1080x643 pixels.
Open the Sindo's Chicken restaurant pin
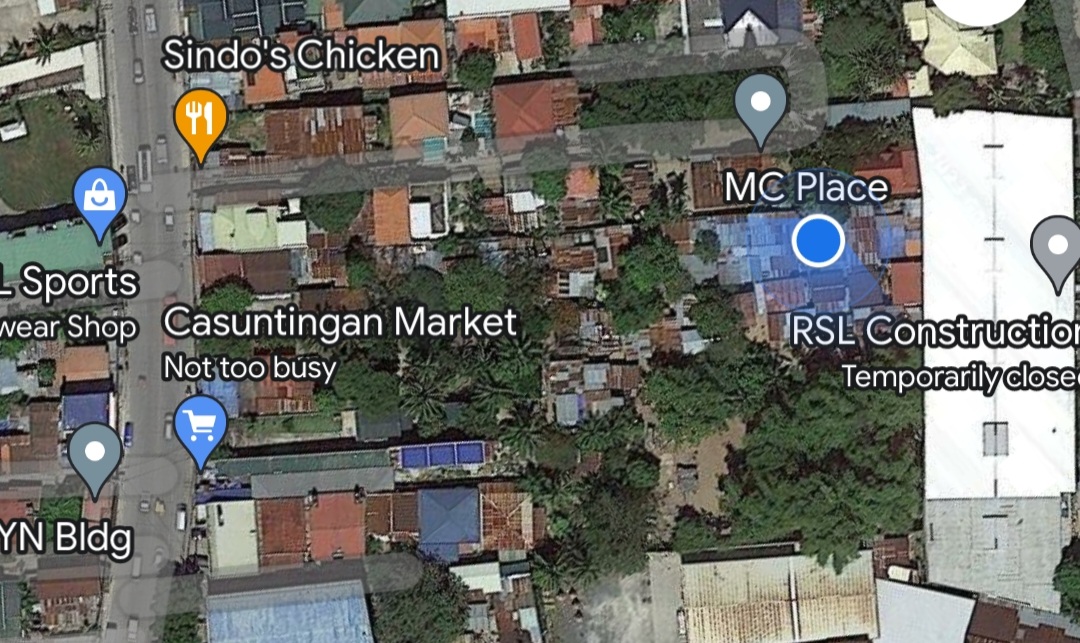tap(201, 120)
